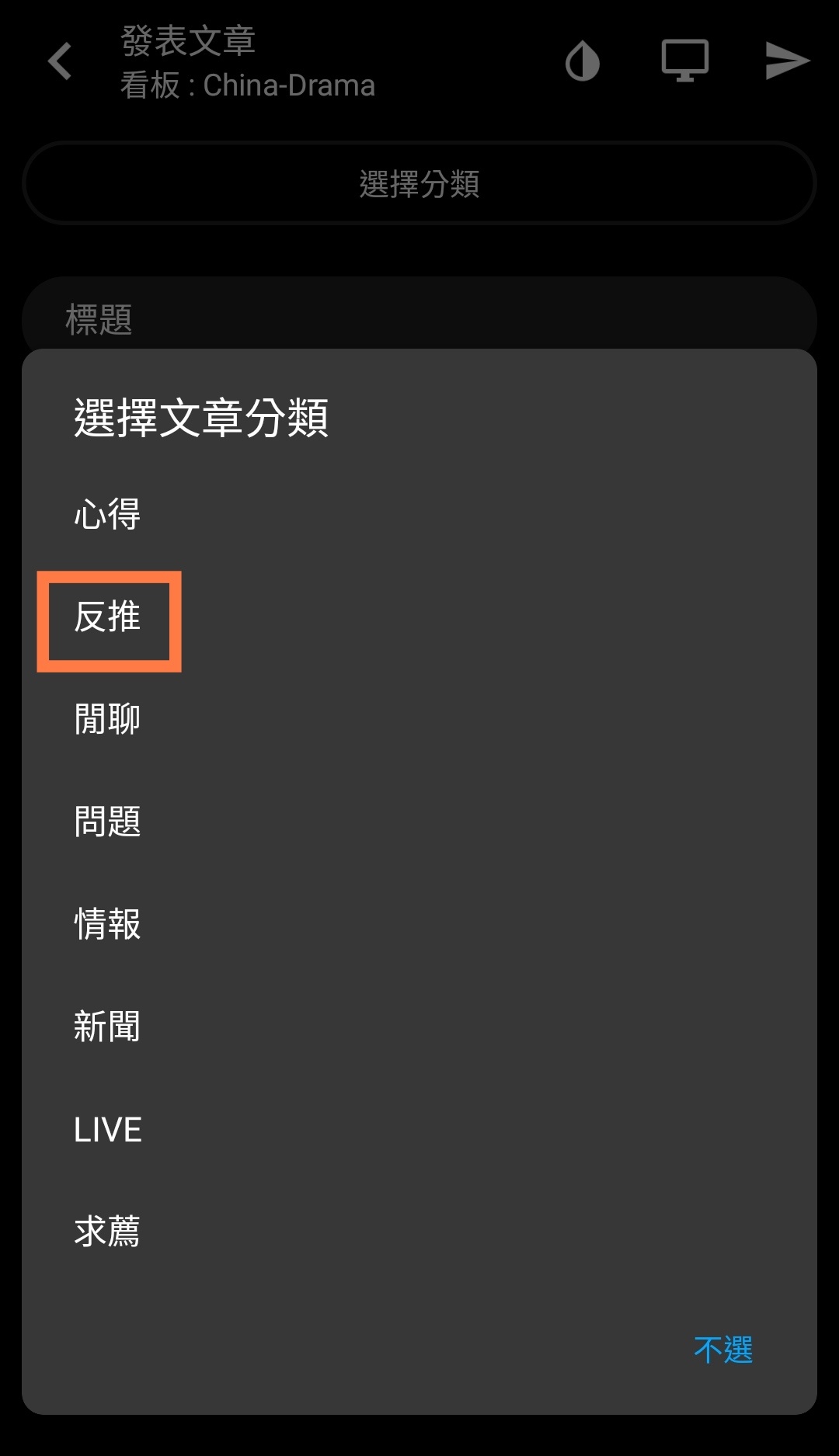
Task: Select the 心得 category
Action: 107,514
